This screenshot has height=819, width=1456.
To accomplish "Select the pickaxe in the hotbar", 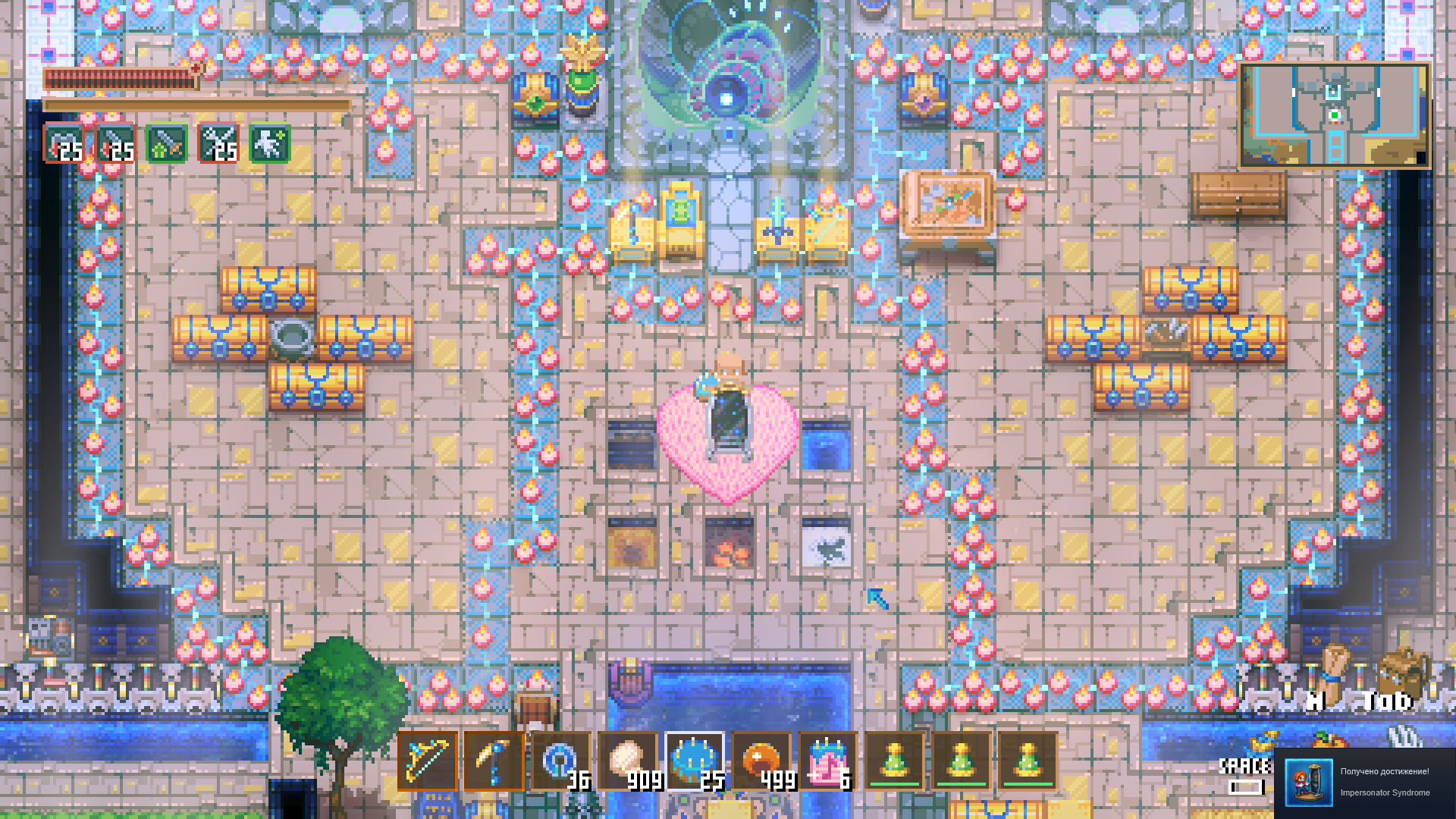I will pos(494,761).
